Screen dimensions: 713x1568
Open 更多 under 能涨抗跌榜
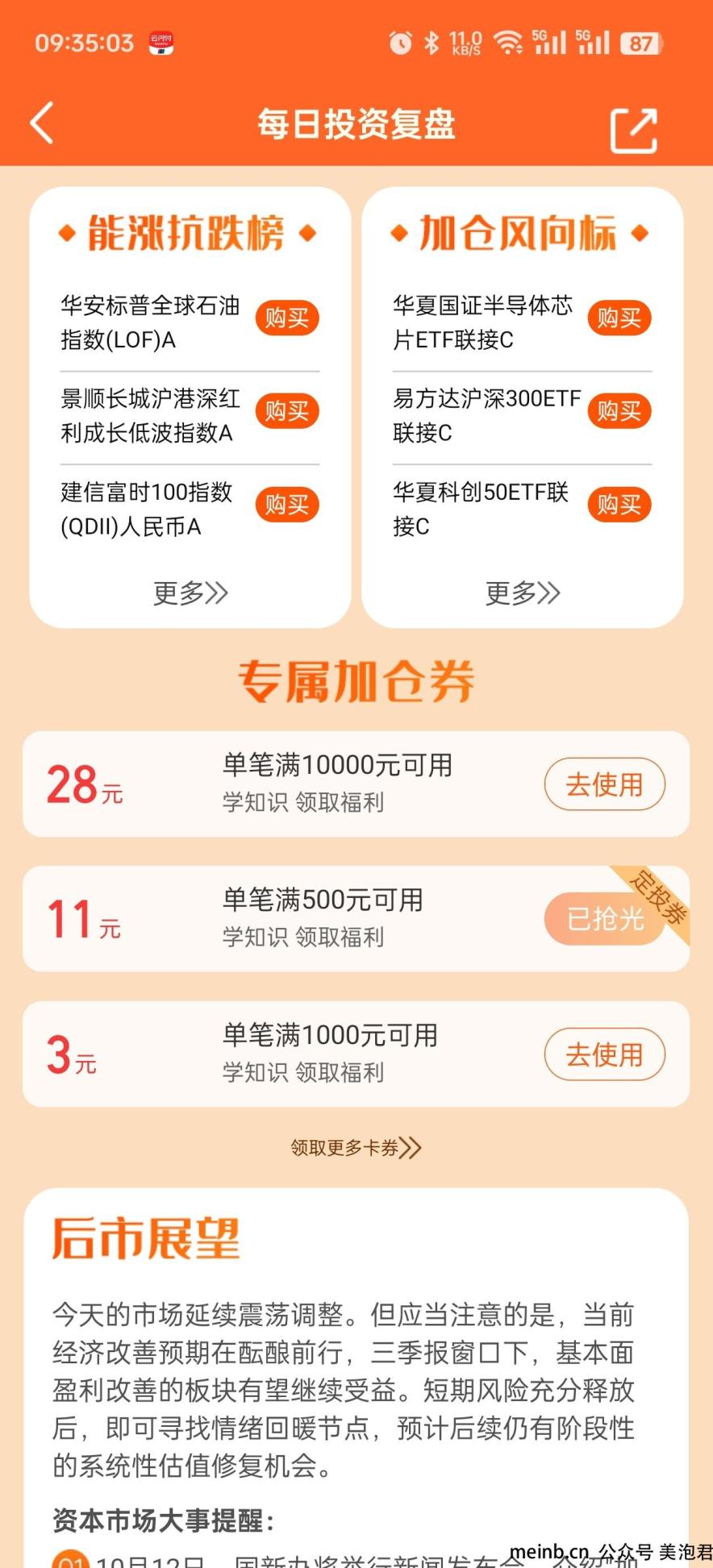[191, 593]
